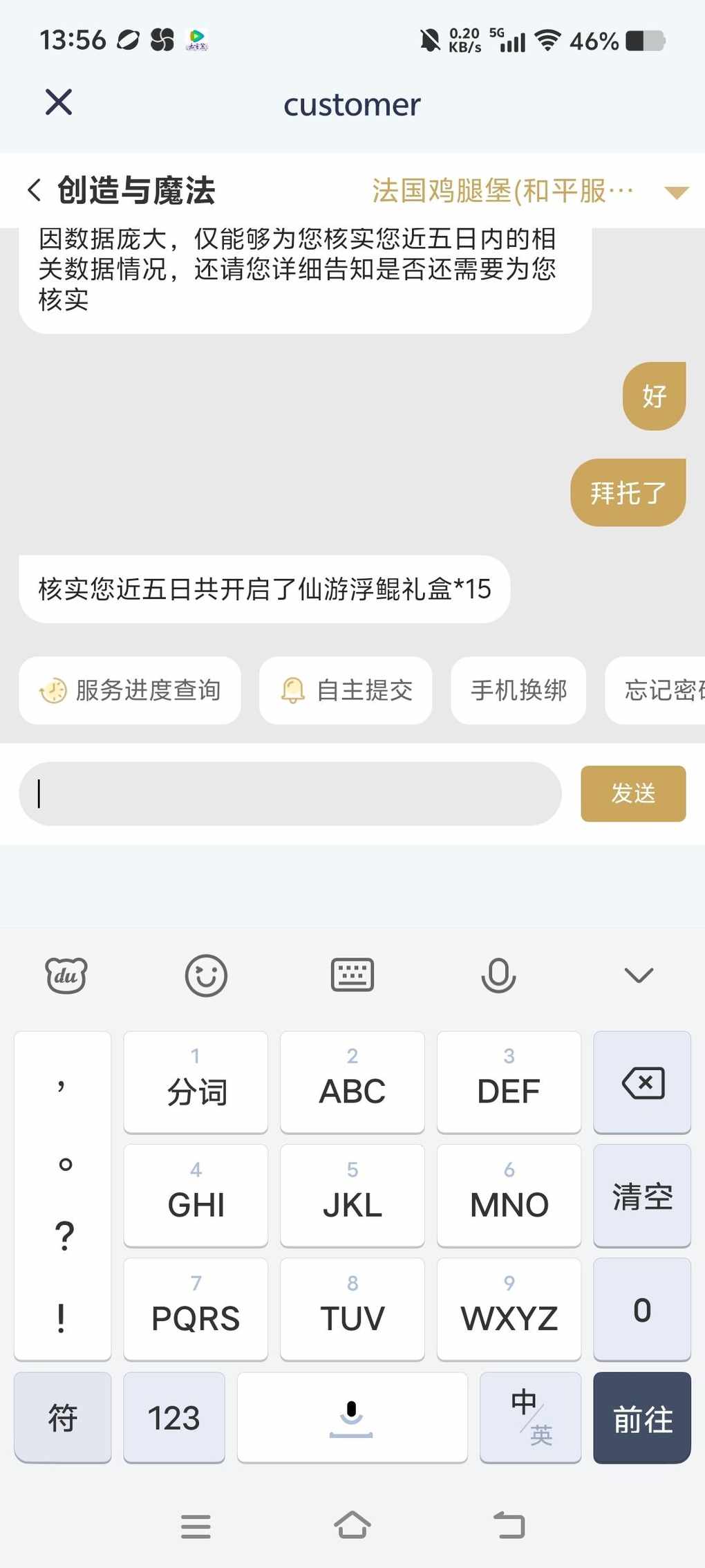The width and height of the screenshot is (705, 1568).
Task: Focus the message input field
Action: pyautogui.click(x=290, y=794)
